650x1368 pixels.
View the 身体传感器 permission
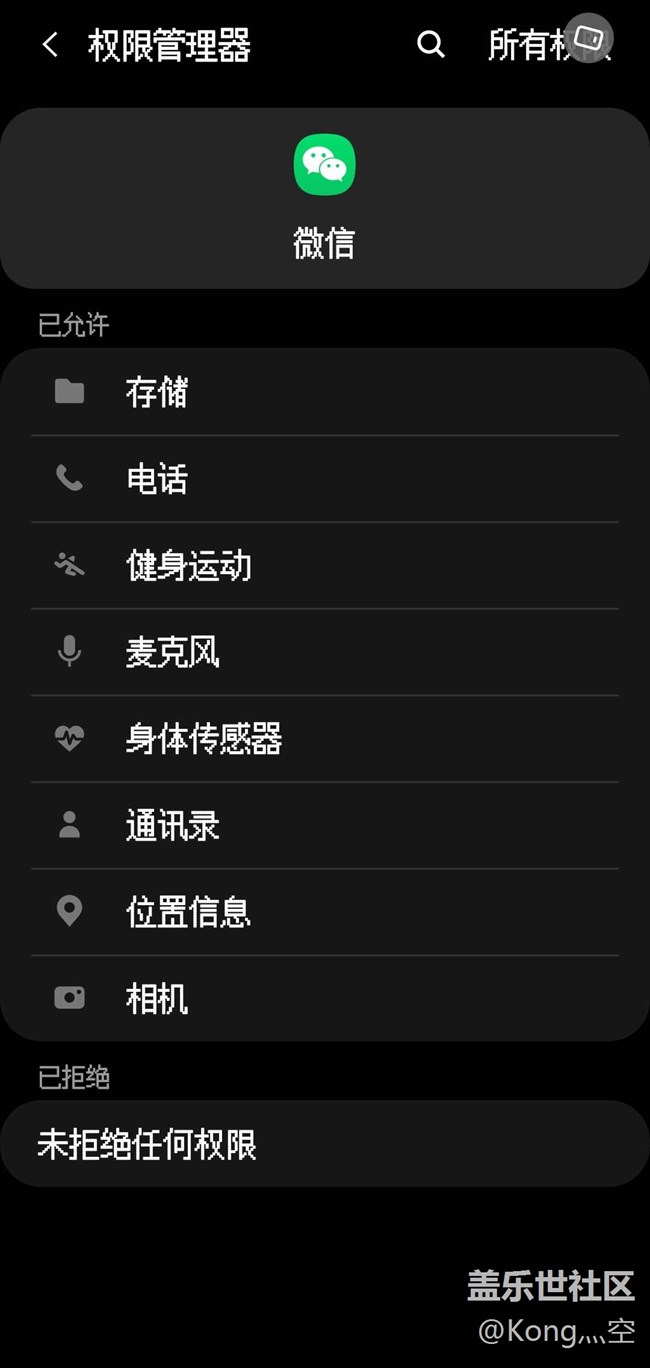click(x=325, y=739)
